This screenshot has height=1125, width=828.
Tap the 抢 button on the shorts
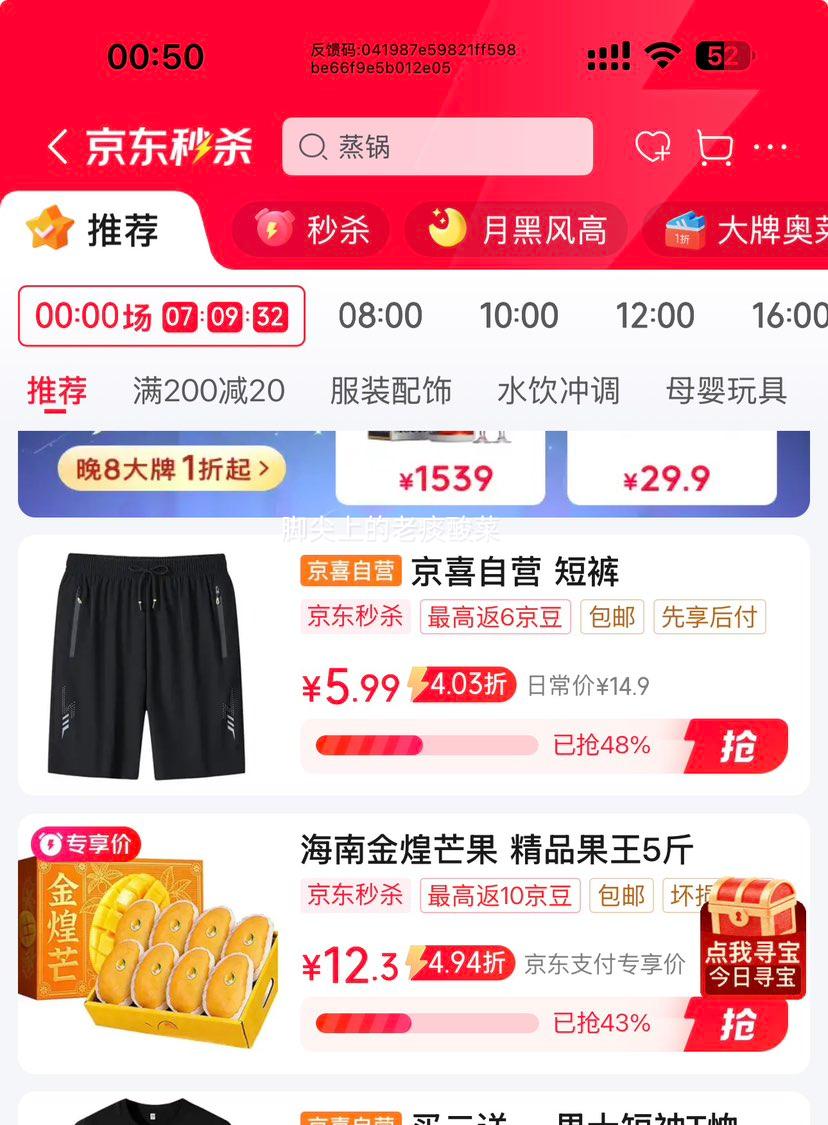[737, 746]
